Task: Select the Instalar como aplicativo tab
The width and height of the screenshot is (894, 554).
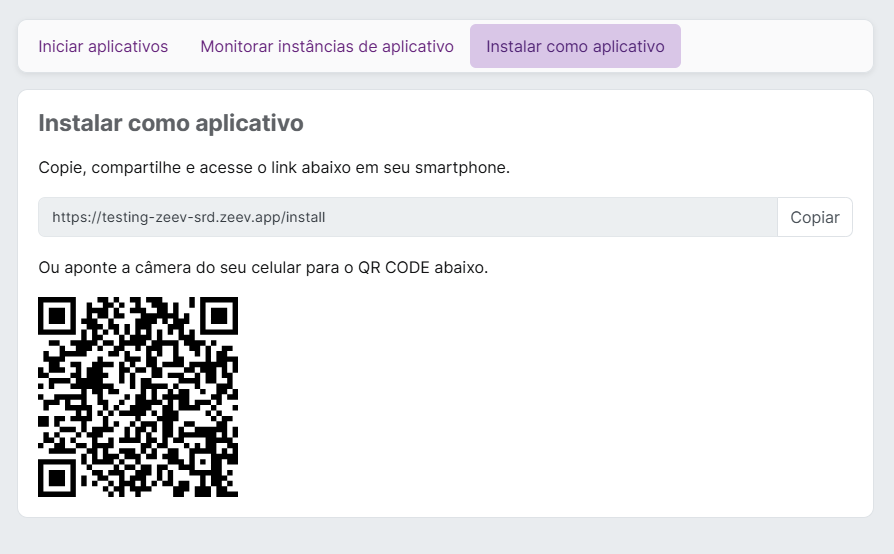Action: coord(575,46)
